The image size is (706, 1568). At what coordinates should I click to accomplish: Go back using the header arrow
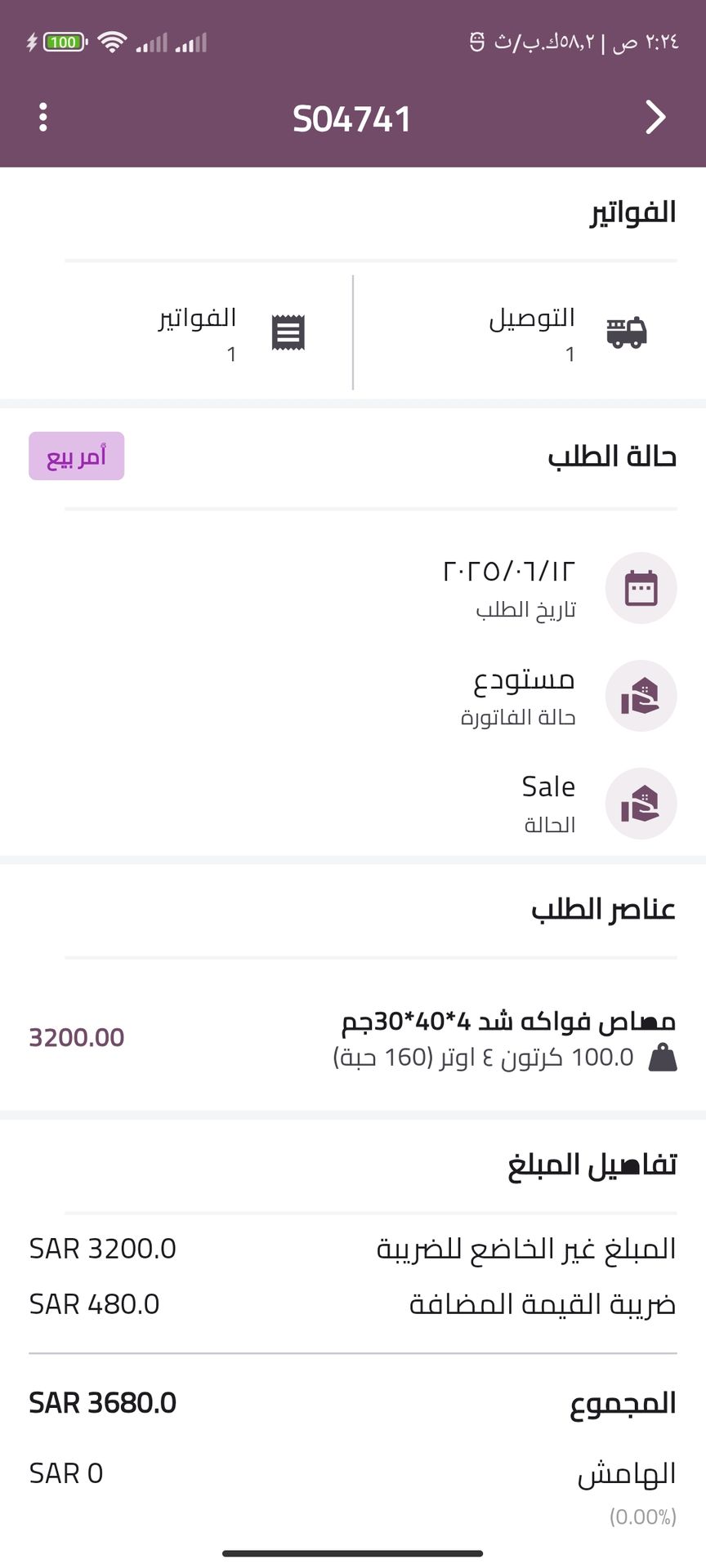pos(655,118)
